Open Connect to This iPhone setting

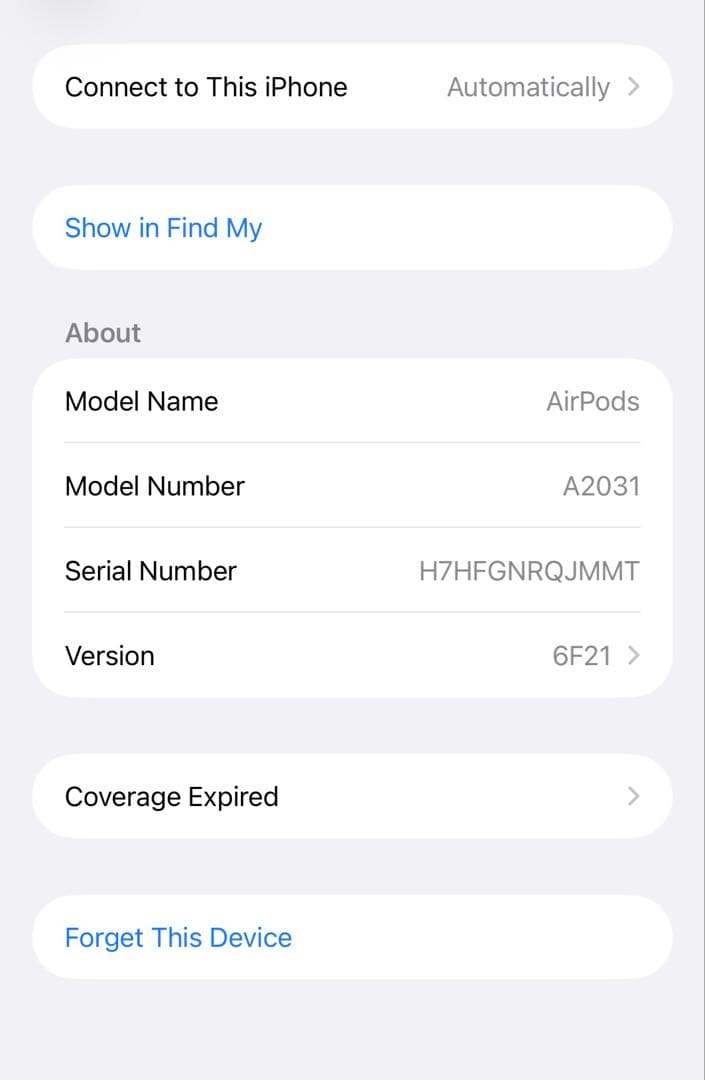352,87
